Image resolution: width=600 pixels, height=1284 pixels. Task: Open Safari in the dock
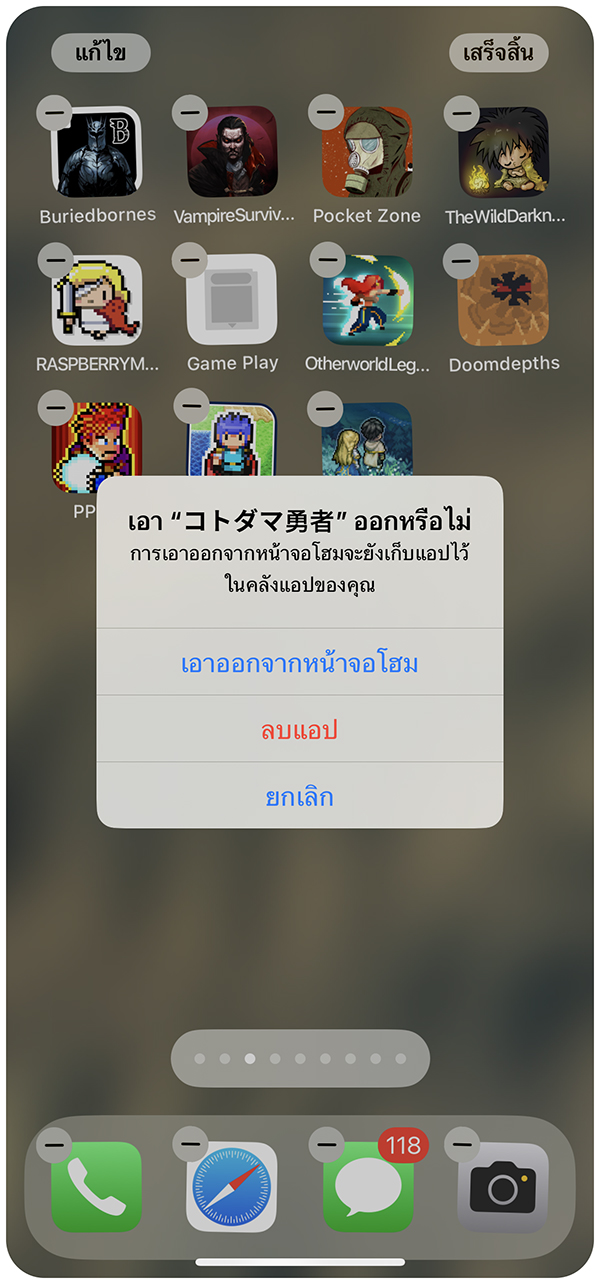point(232,1186)
